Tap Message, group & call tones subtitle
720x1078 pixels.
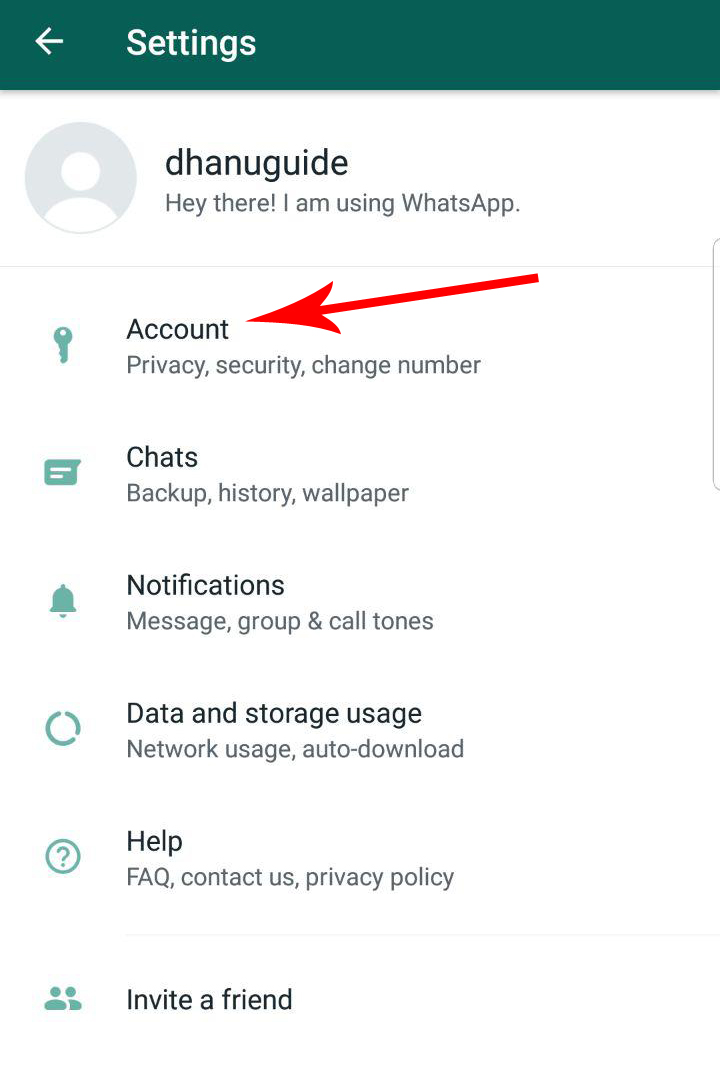pos(280,620)
